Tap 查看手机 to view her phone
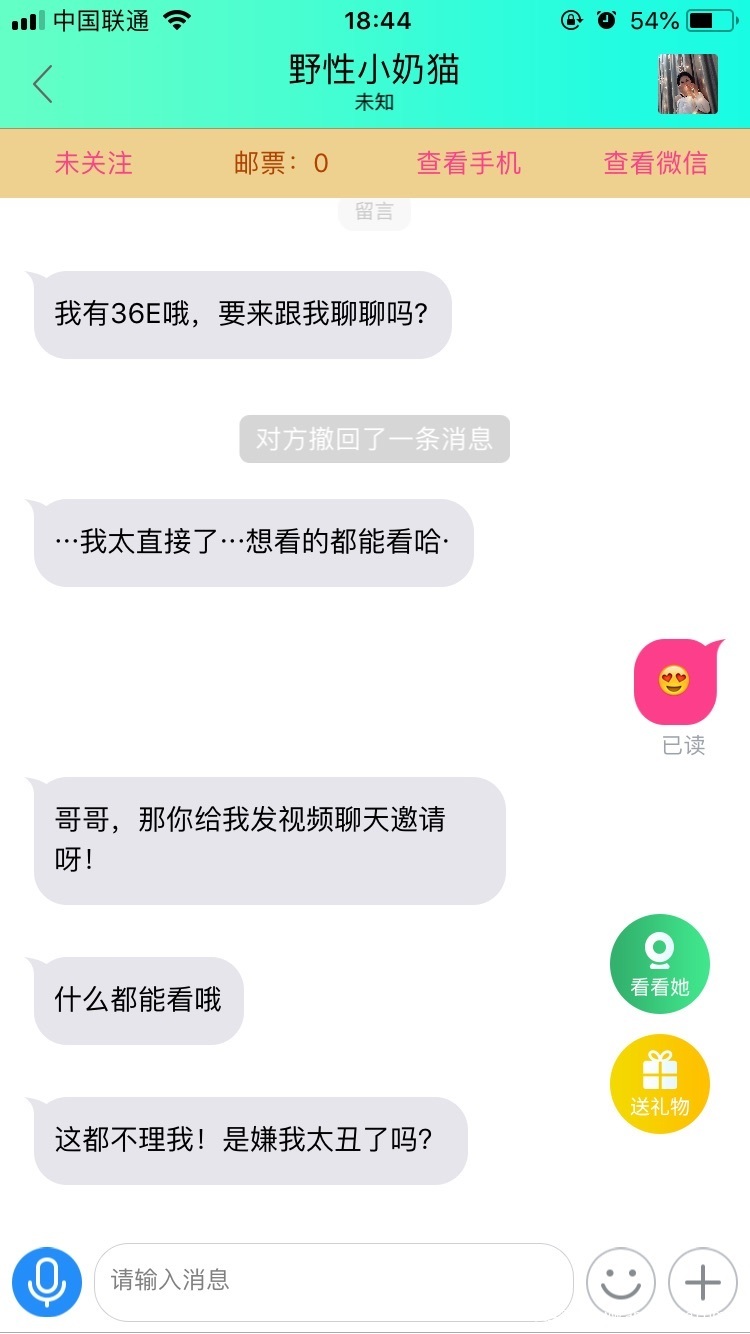This screenshot has width=750, height=1334. 468,163
